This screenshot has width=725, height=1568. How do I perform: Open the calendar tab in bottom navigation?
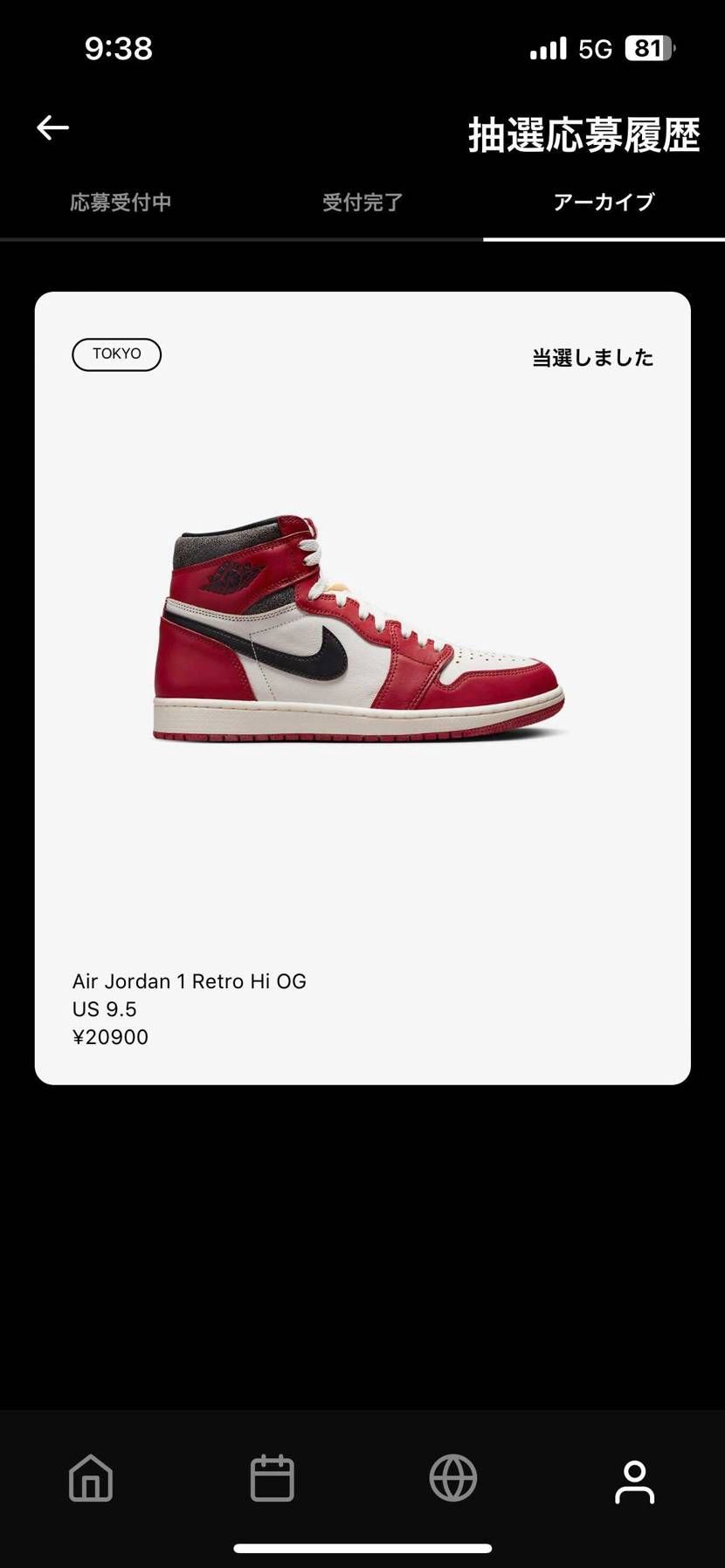point(273,1478)
